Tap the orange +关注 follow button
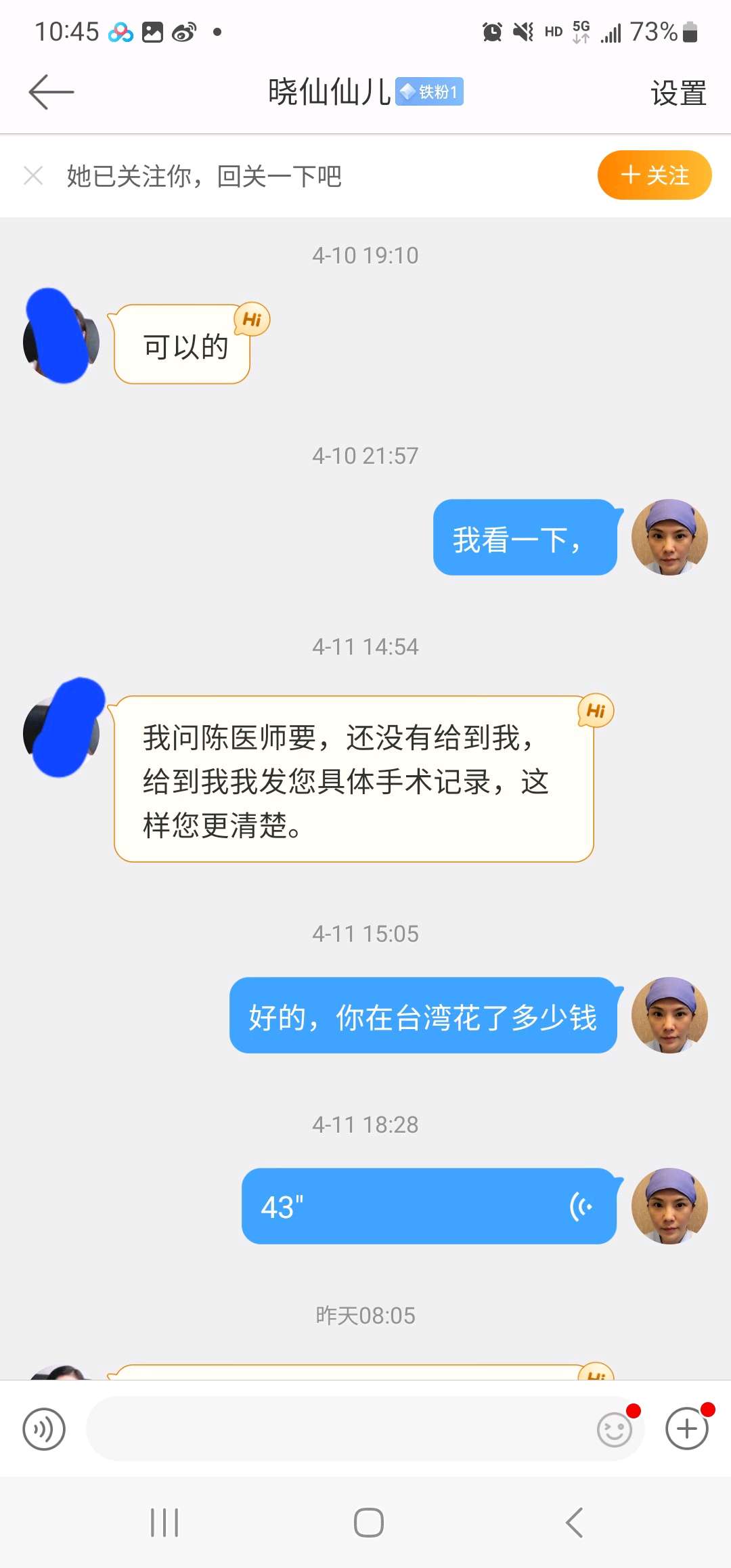This screenshot has height=1568, width=731. pos(654,175)
